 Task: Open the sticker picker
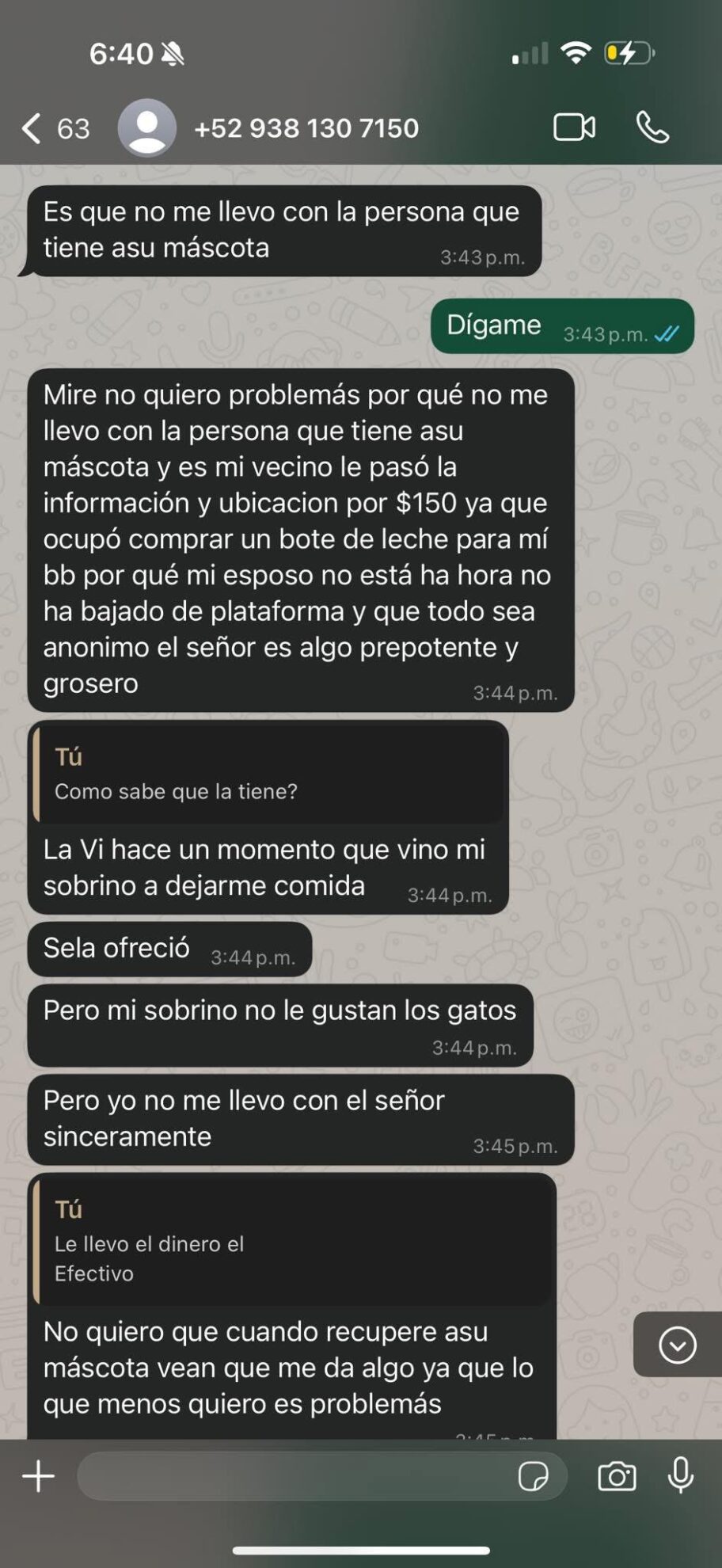click(x=533, y=1476)
